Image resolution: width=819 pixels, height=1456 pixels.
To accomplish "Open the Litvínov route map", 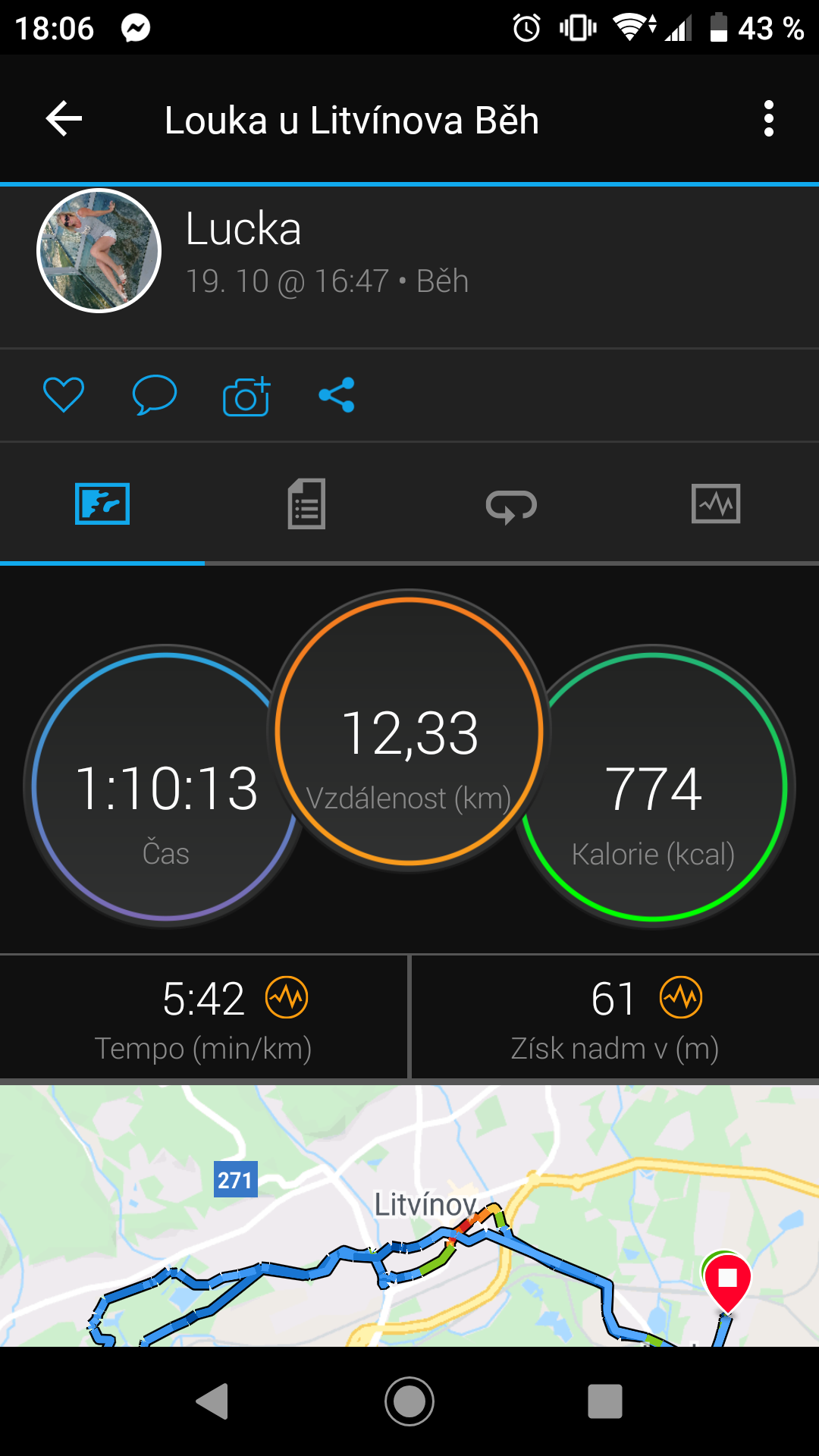I will (409, 1216).
